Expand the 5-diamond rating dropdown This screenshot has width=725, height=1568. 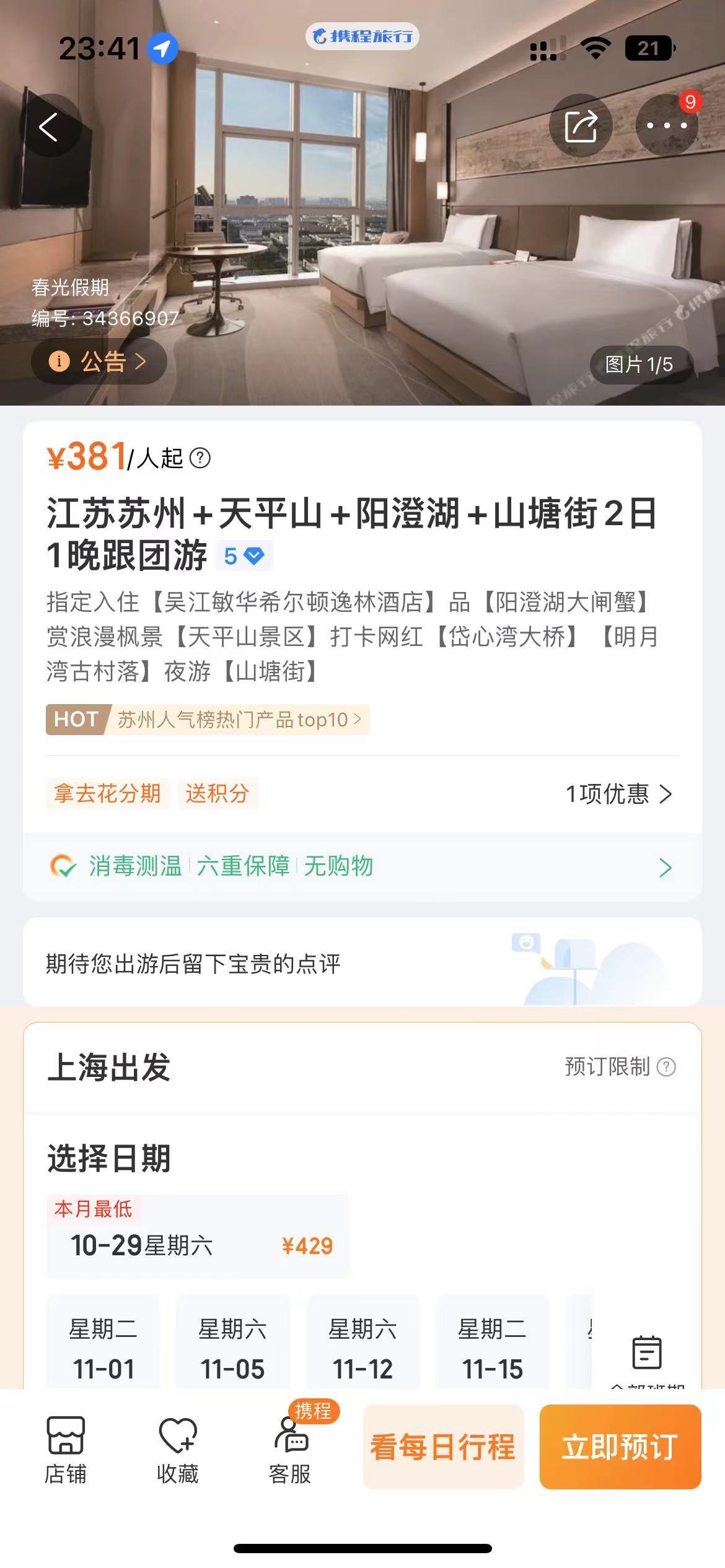(244, 556)
